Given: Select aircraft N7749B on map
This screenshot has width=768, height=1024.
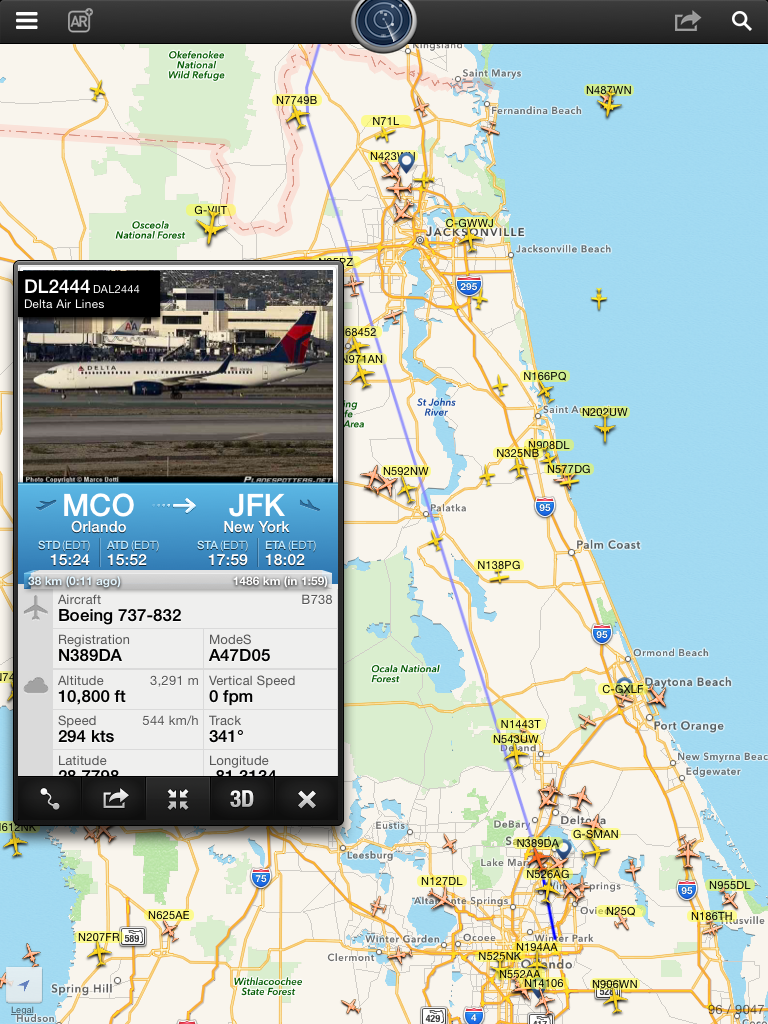Looking at the screenshot, I should (x=297, y=116).
